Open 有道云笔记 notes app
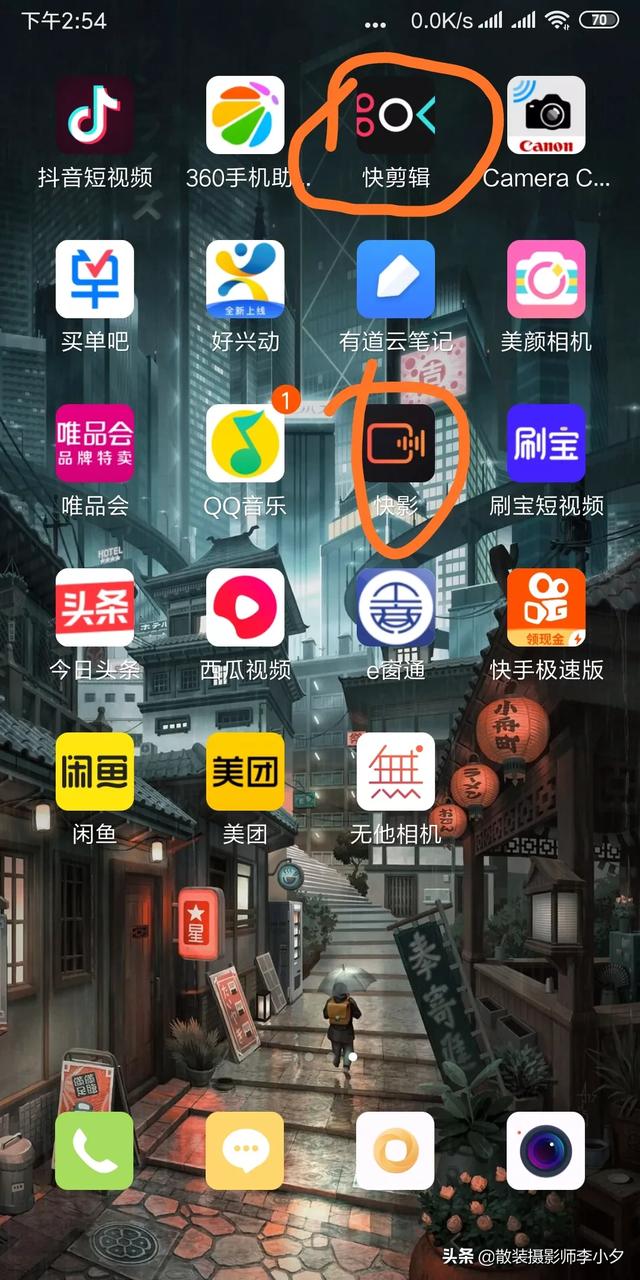 click(396, 279)
